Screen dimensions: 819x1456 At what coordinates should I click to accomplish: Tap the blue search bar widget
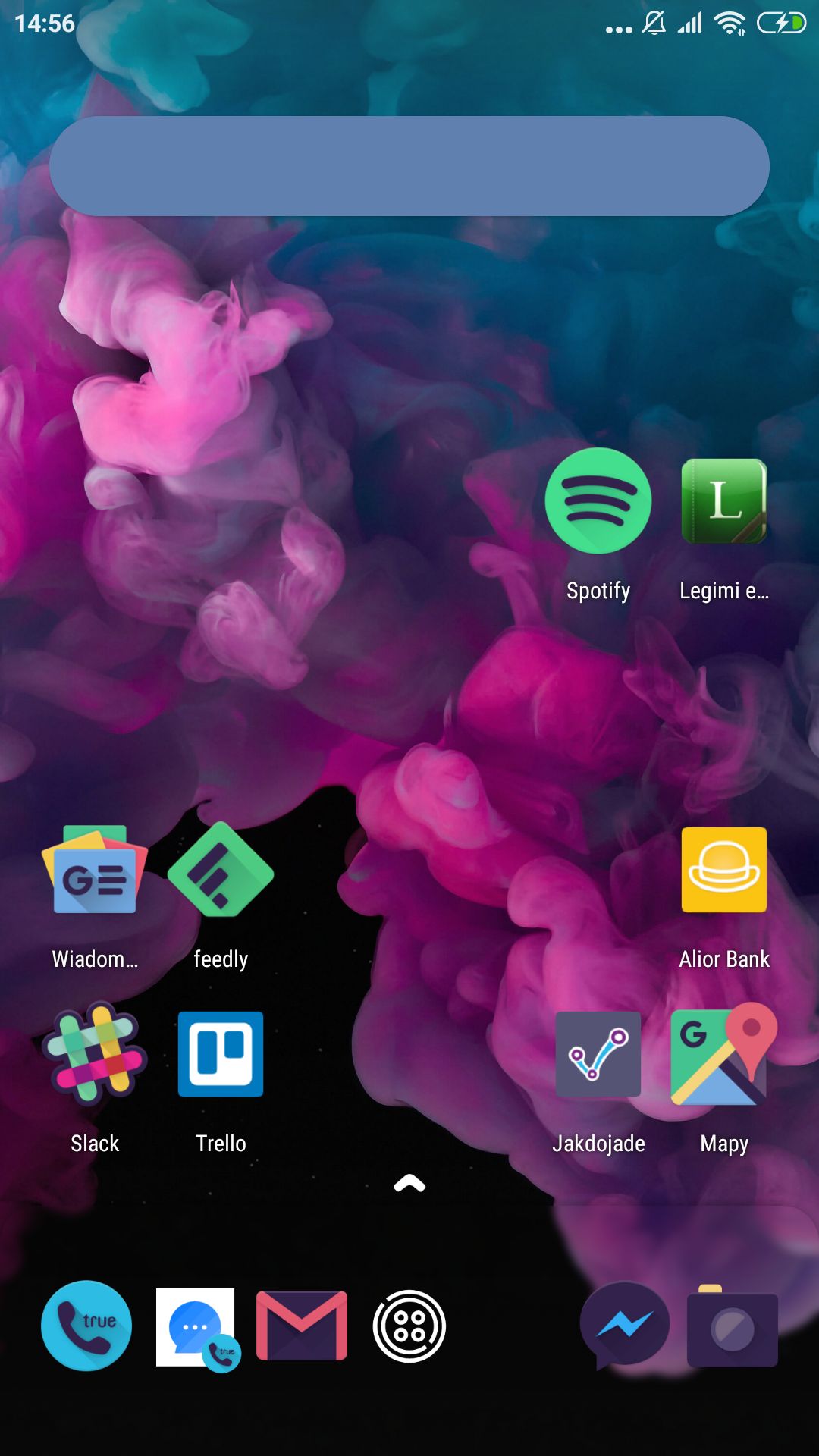[x=409, y=166]
